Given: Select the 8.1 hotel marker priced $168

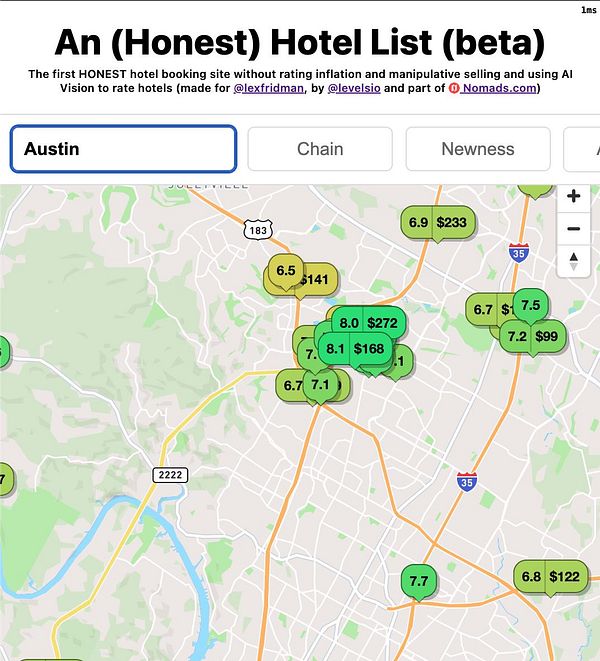Looking at the screenshot, I should click(354, 349).
